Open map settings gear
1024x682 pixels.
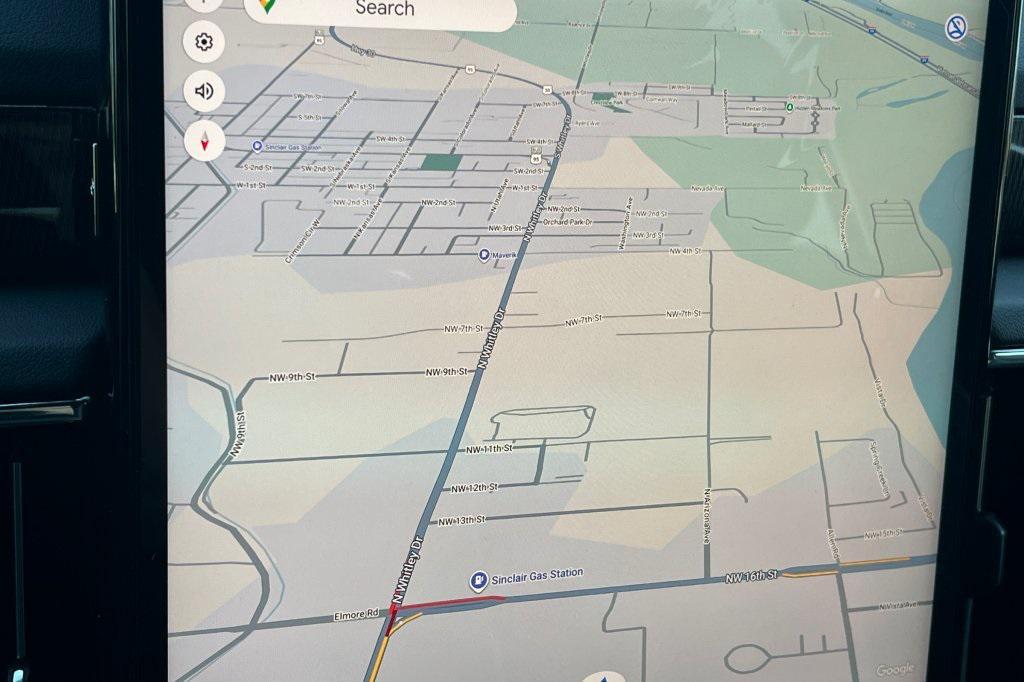pyautogui.click(x=205, y=43)
